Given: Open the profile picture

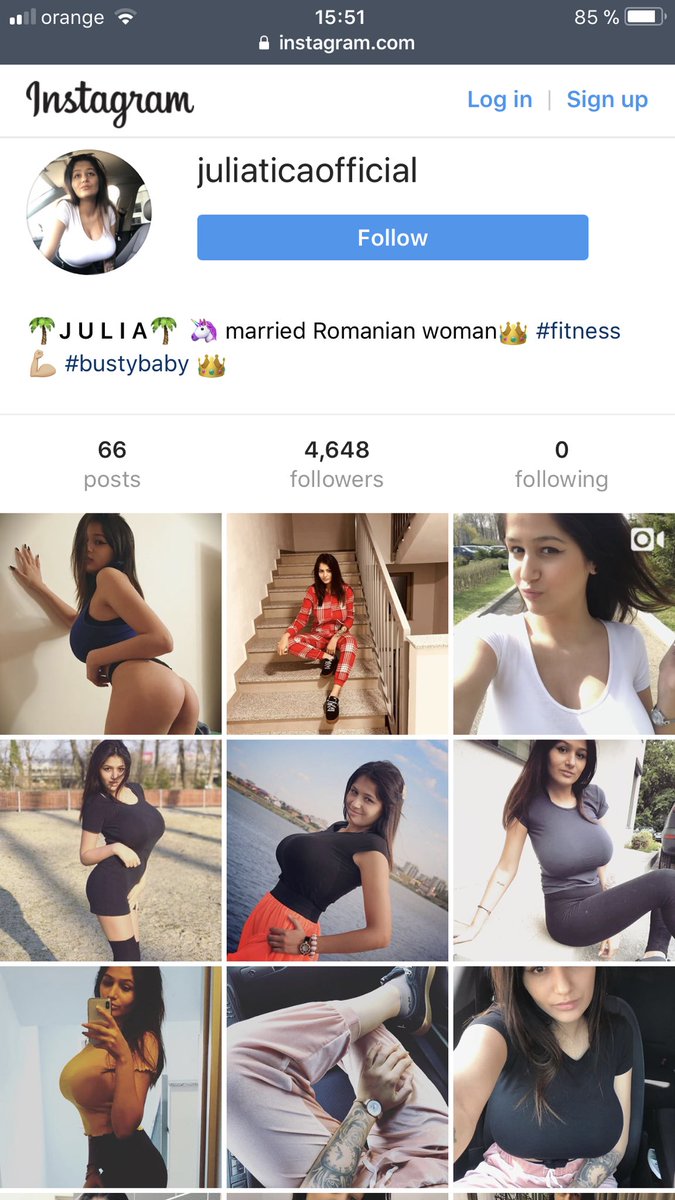Looking at the screenshot, I should point(89,213).
